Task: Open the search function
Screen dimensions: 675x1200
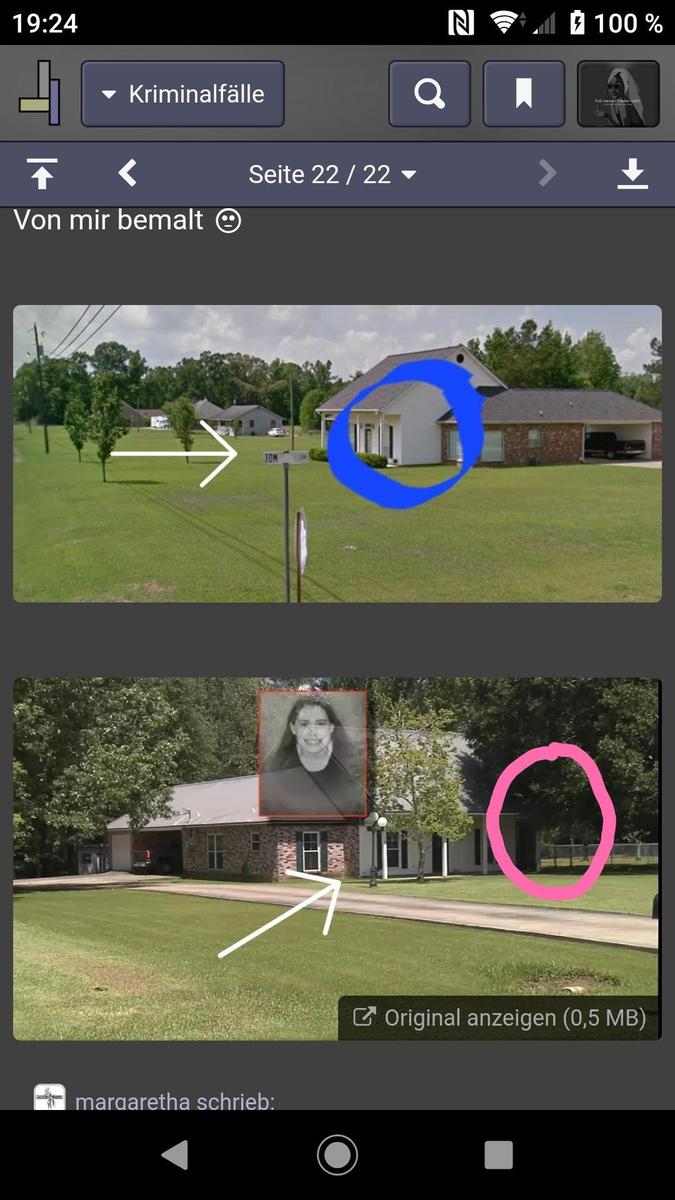Action: pyautogui.click(x=430, y=94)
